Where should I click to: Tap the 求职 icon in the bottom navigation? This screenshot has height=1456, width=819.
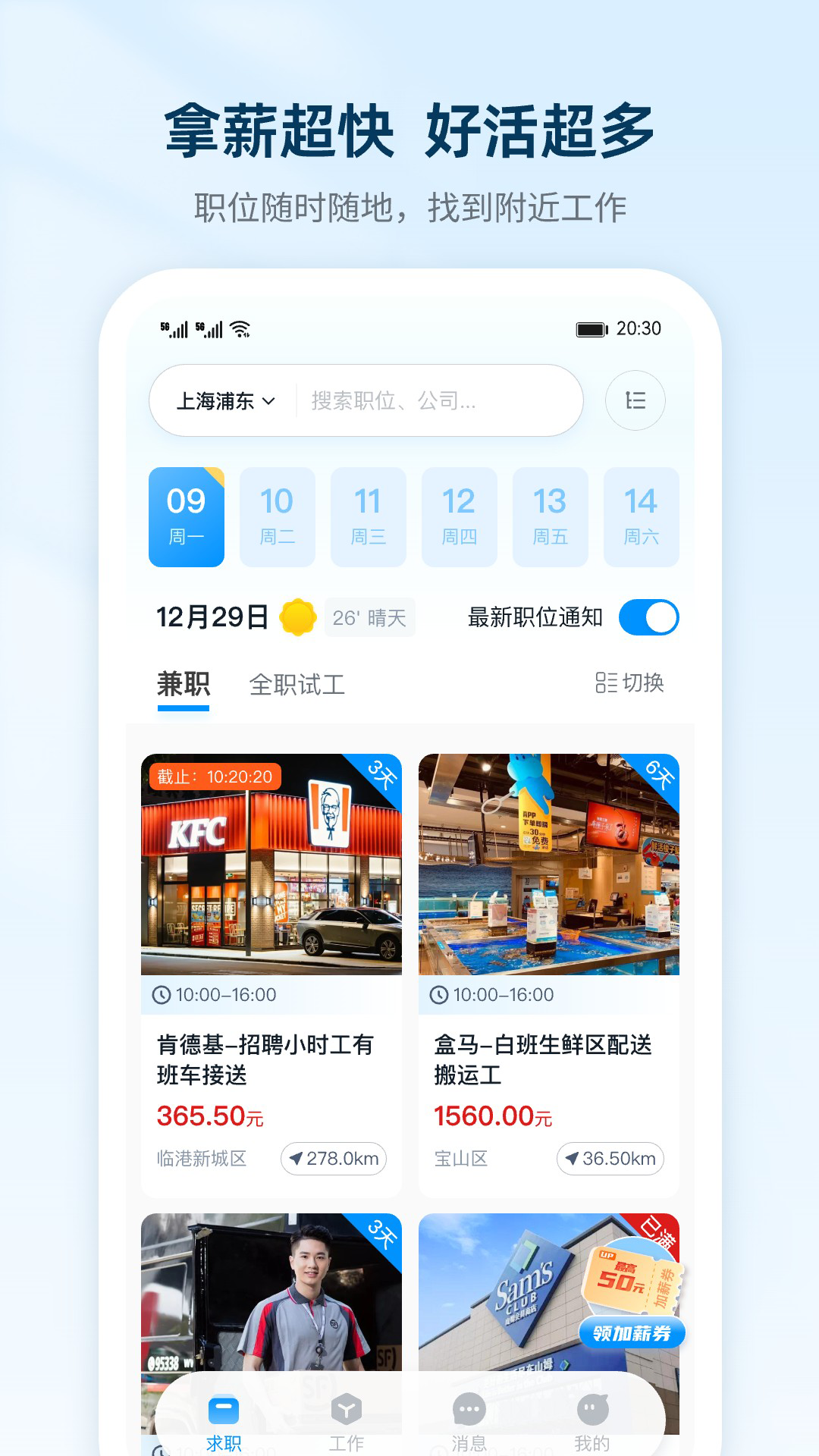[224, 1408]
